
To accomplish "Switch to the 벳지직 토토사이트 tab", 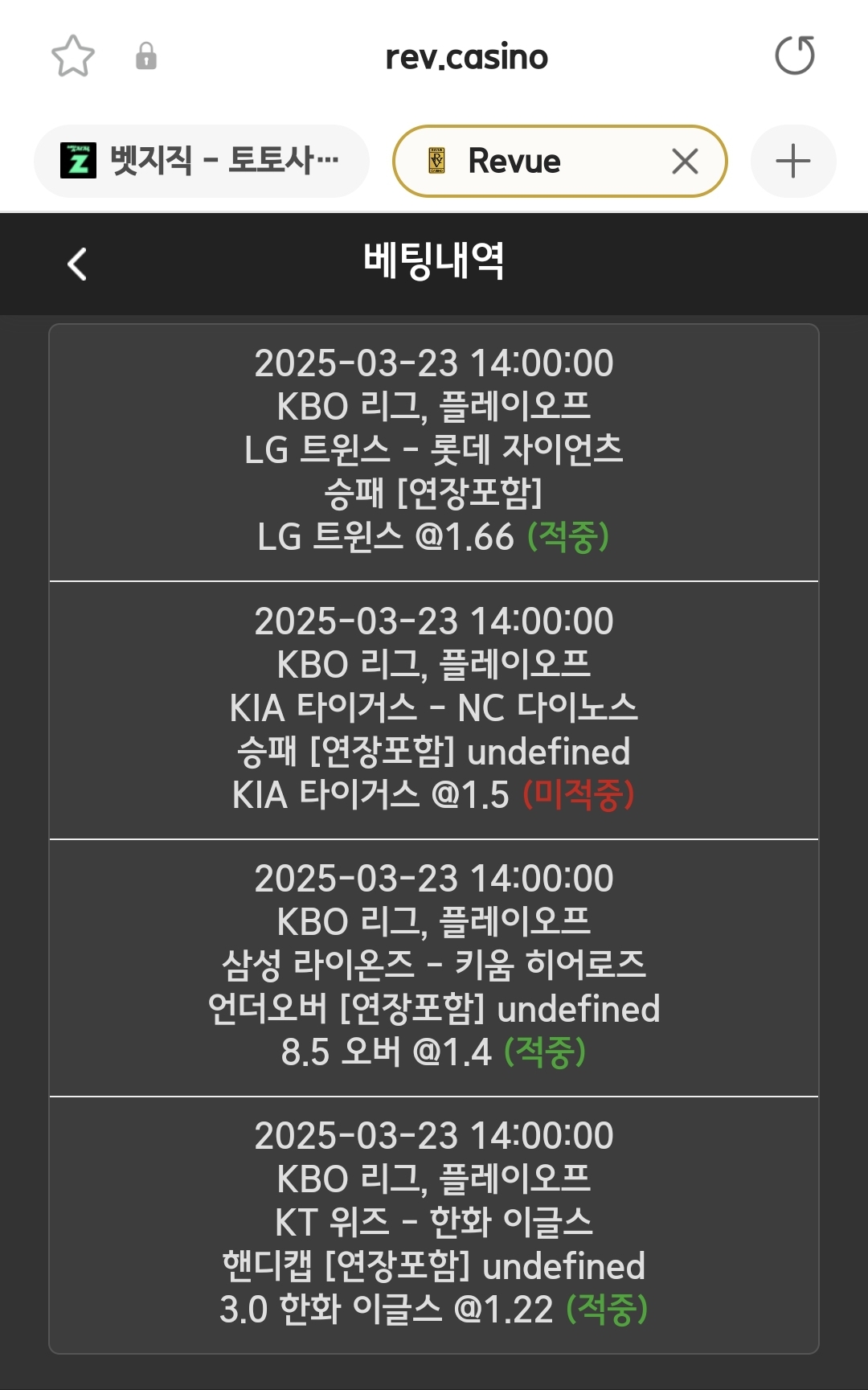I will [201, 160].
